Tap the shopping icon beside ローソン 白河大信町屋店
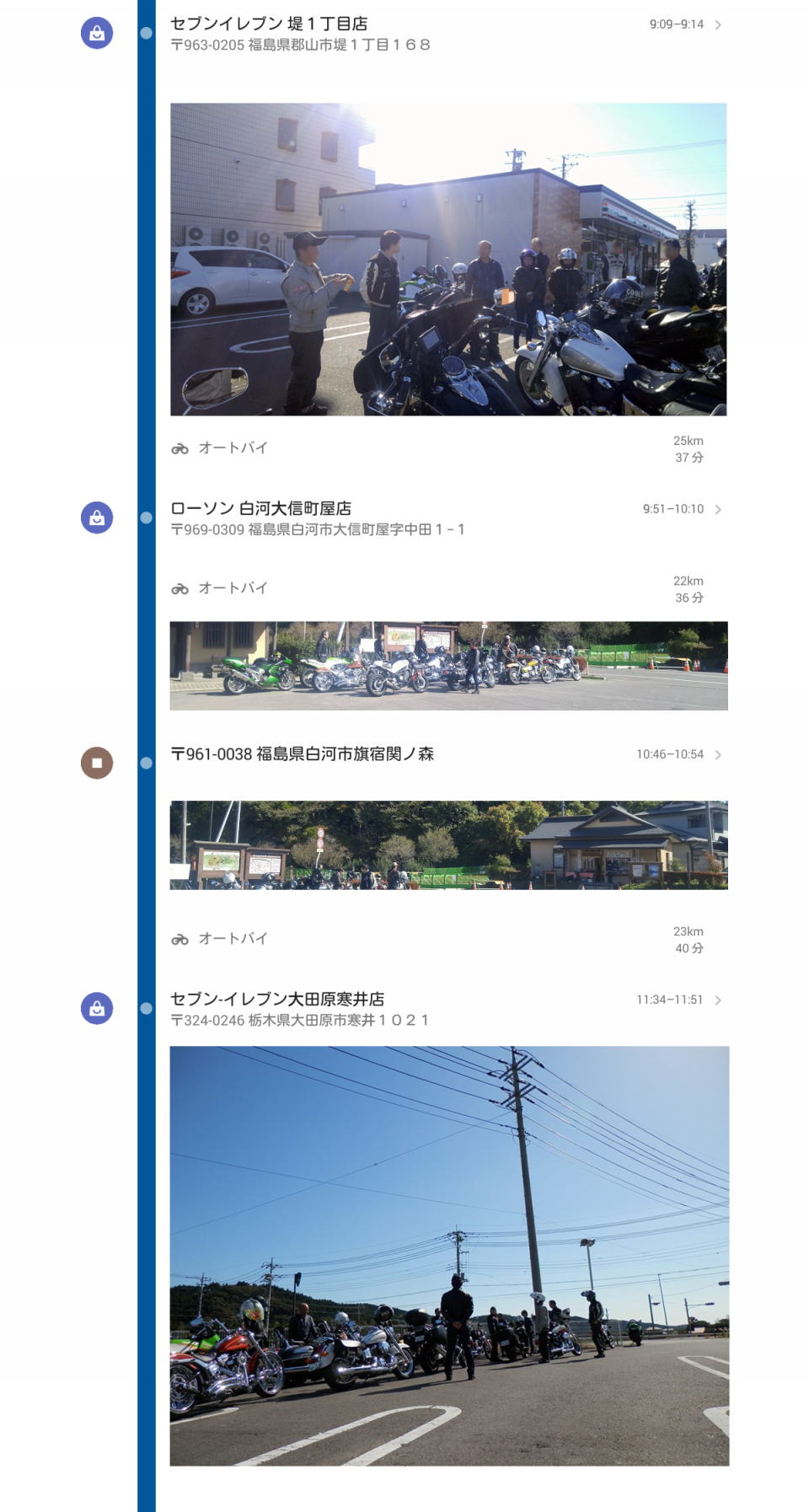 (x=97, y=517)
